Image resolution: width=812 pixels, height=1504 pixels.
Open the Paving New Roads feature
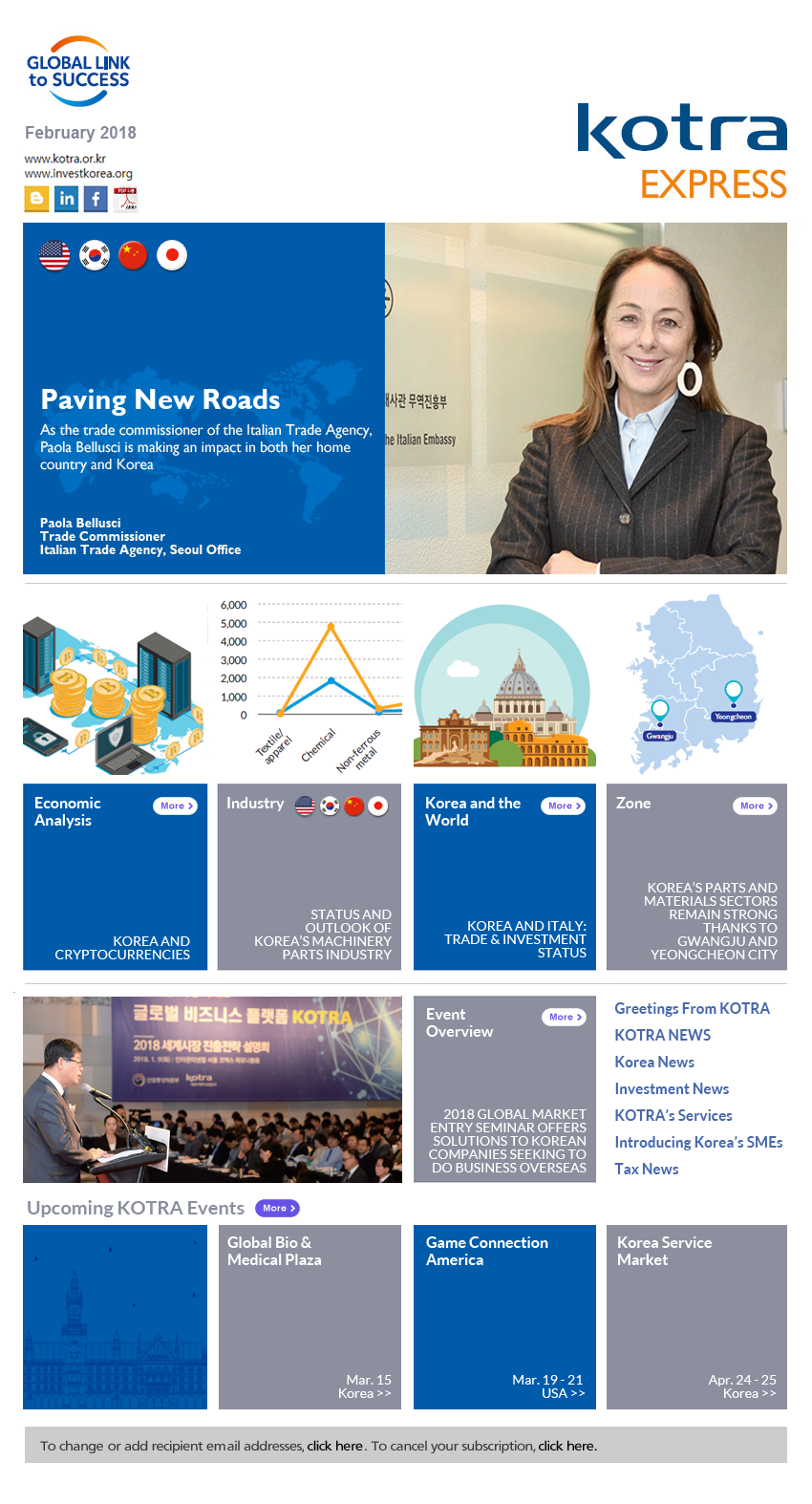point(160,399)
